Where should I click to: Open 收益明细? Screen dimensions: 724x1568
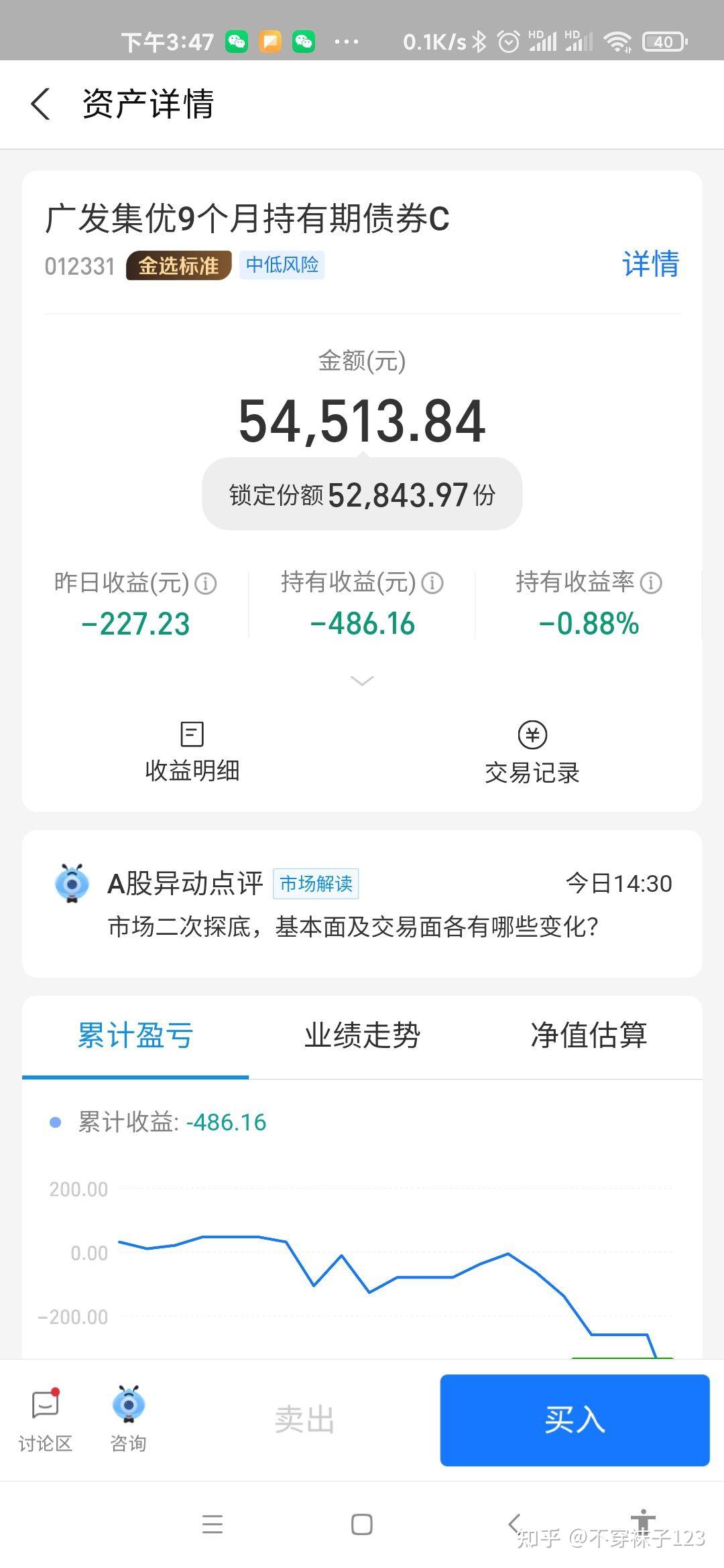click(x=192, y=752)
